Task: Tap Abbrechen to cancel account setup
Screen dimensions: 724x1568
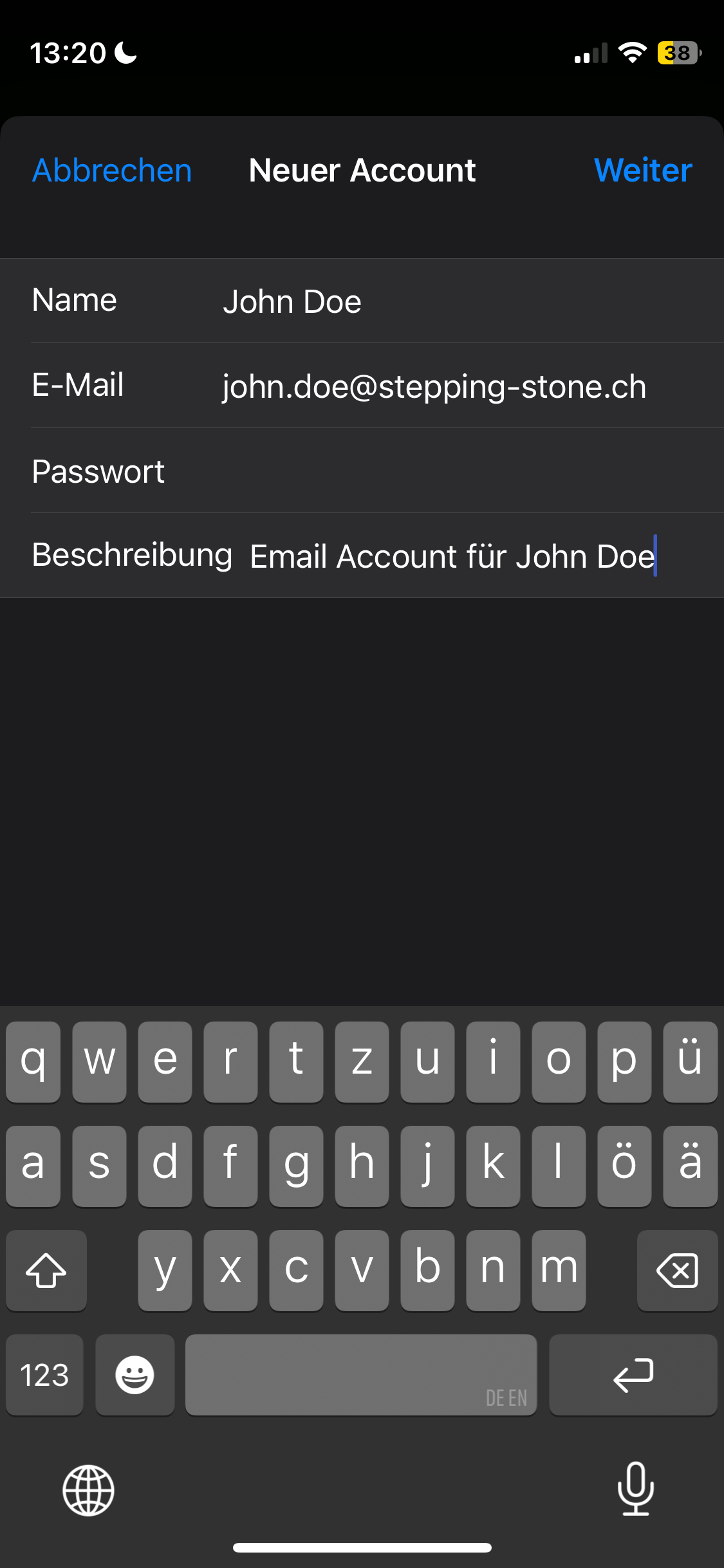Action: [112, 171]
